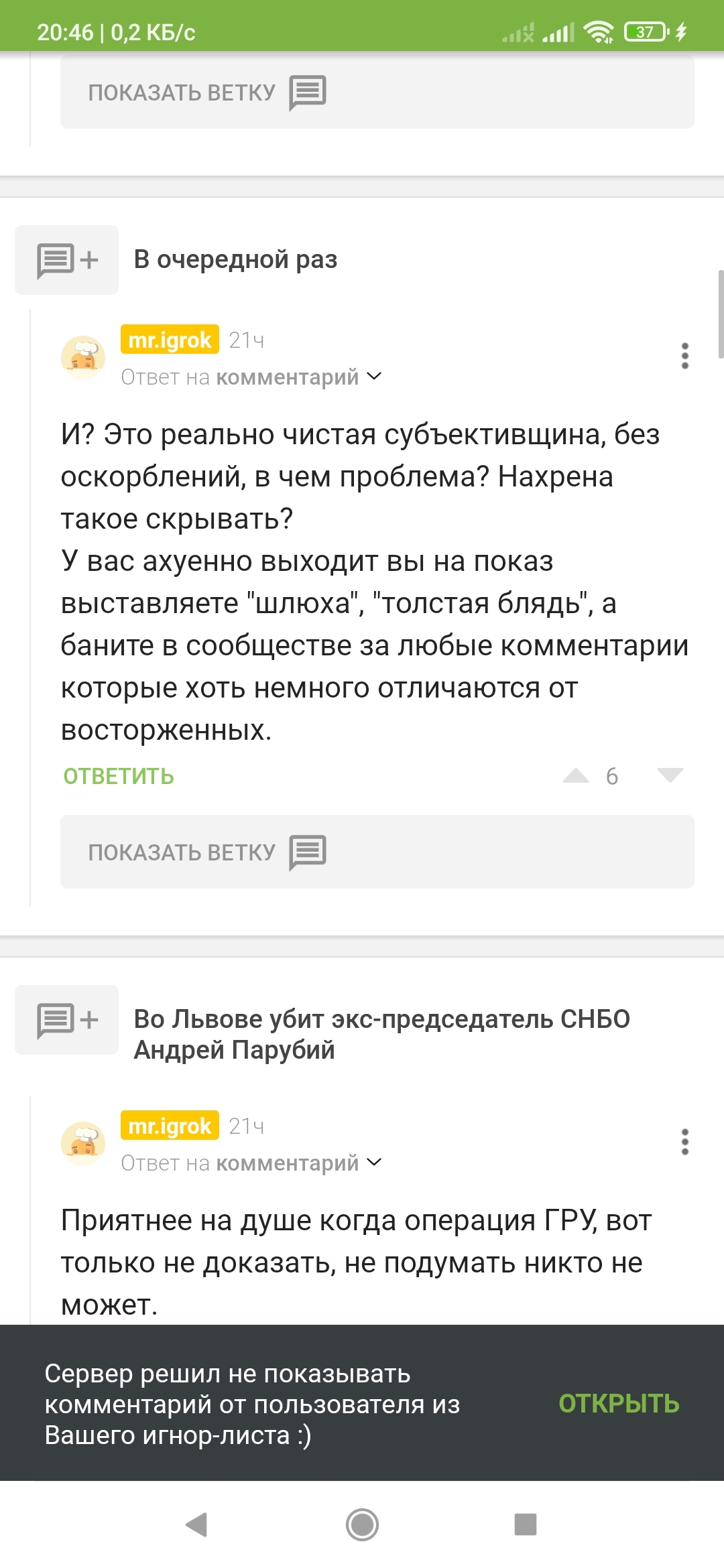
Task: Go to the home screen
Action: [362, 1524]
